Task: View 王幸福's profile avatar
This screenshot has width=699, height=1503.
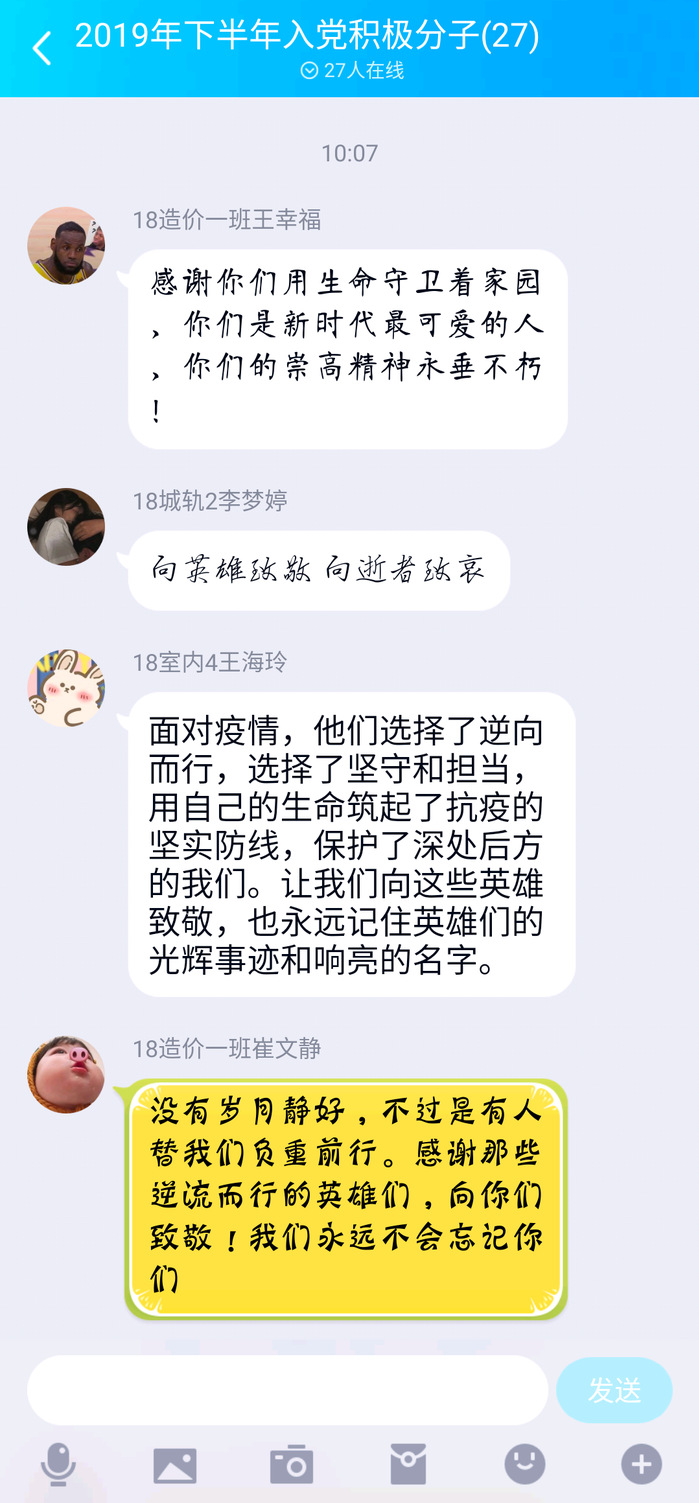Action: [x=66, y=246]
